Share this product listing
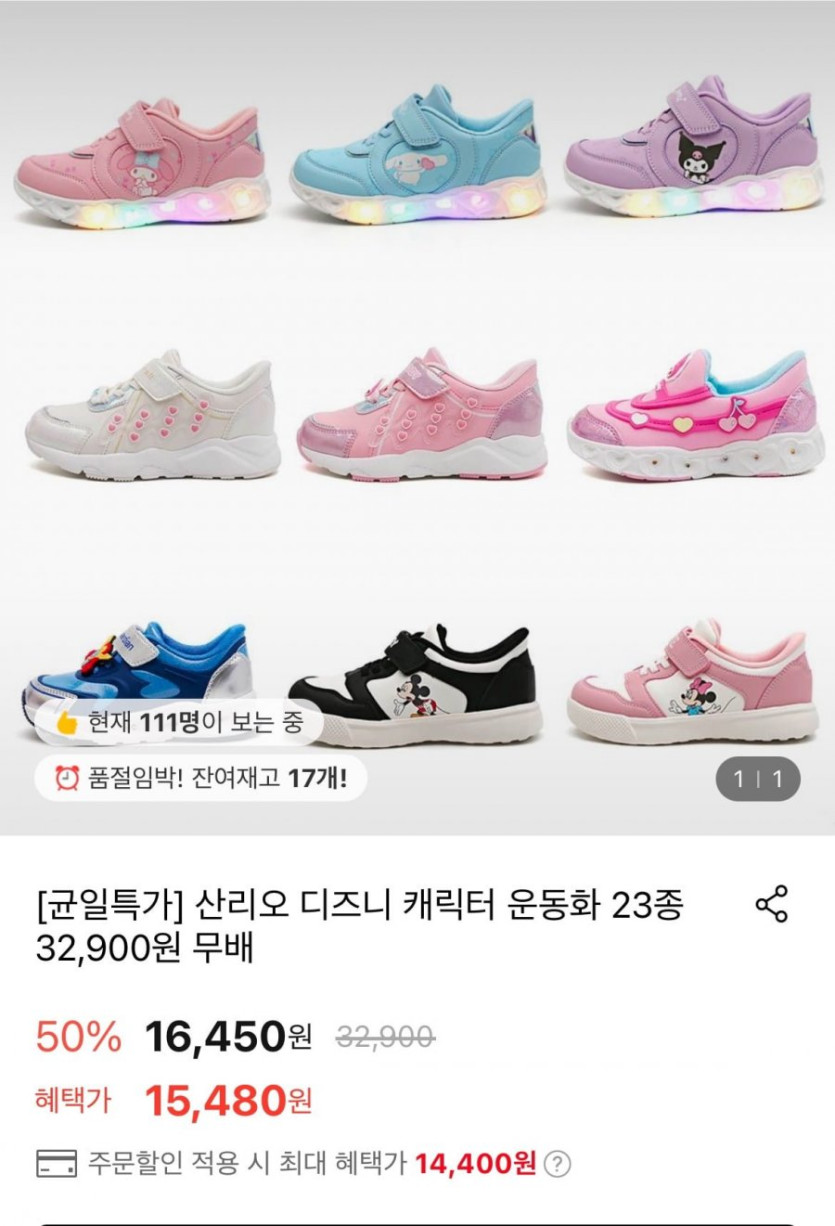Screen dimensions: 835x1226 [771, 904]
